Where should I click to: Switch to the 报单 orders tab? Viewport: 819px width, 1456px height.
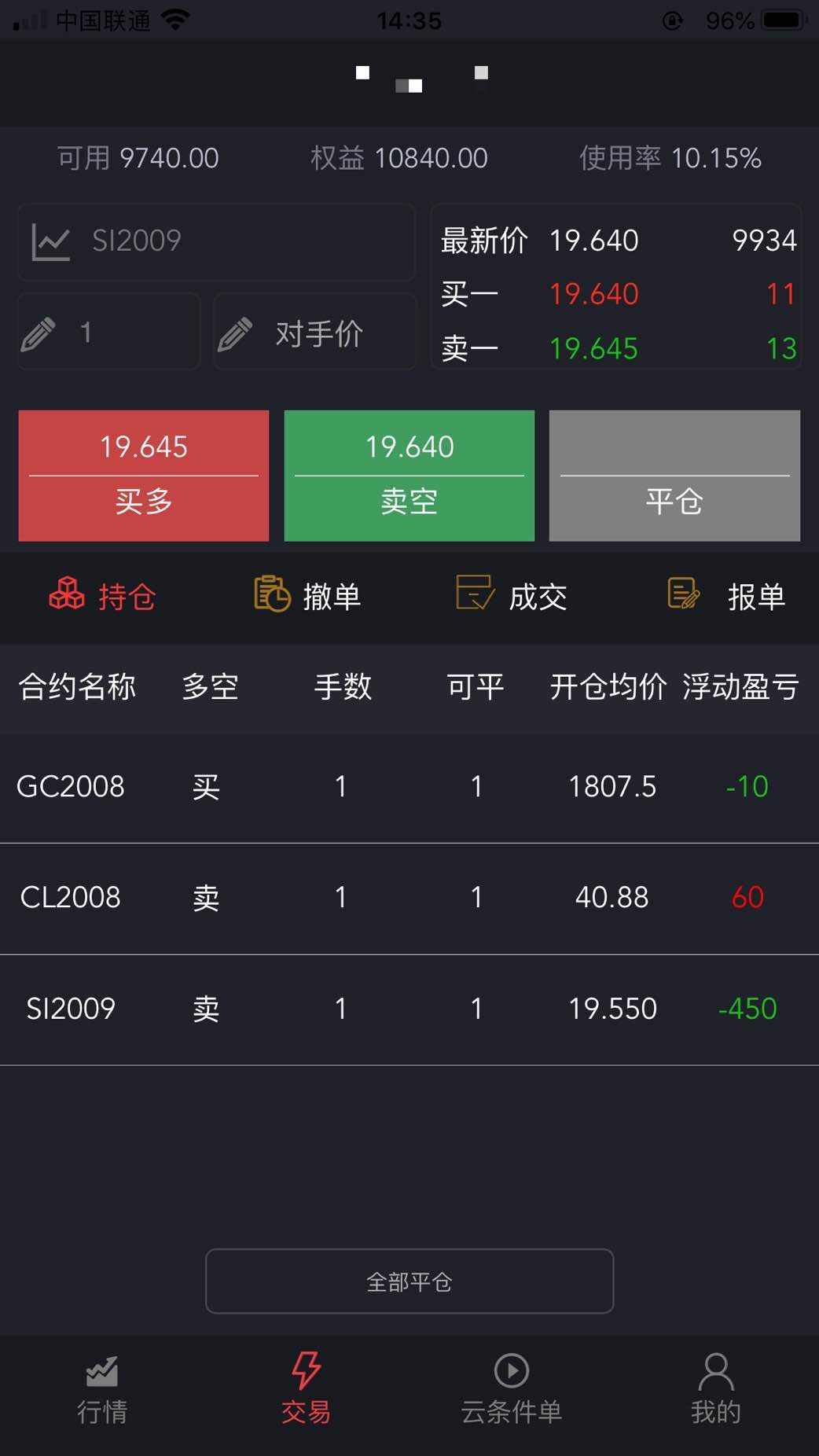[x=725, y=596]
